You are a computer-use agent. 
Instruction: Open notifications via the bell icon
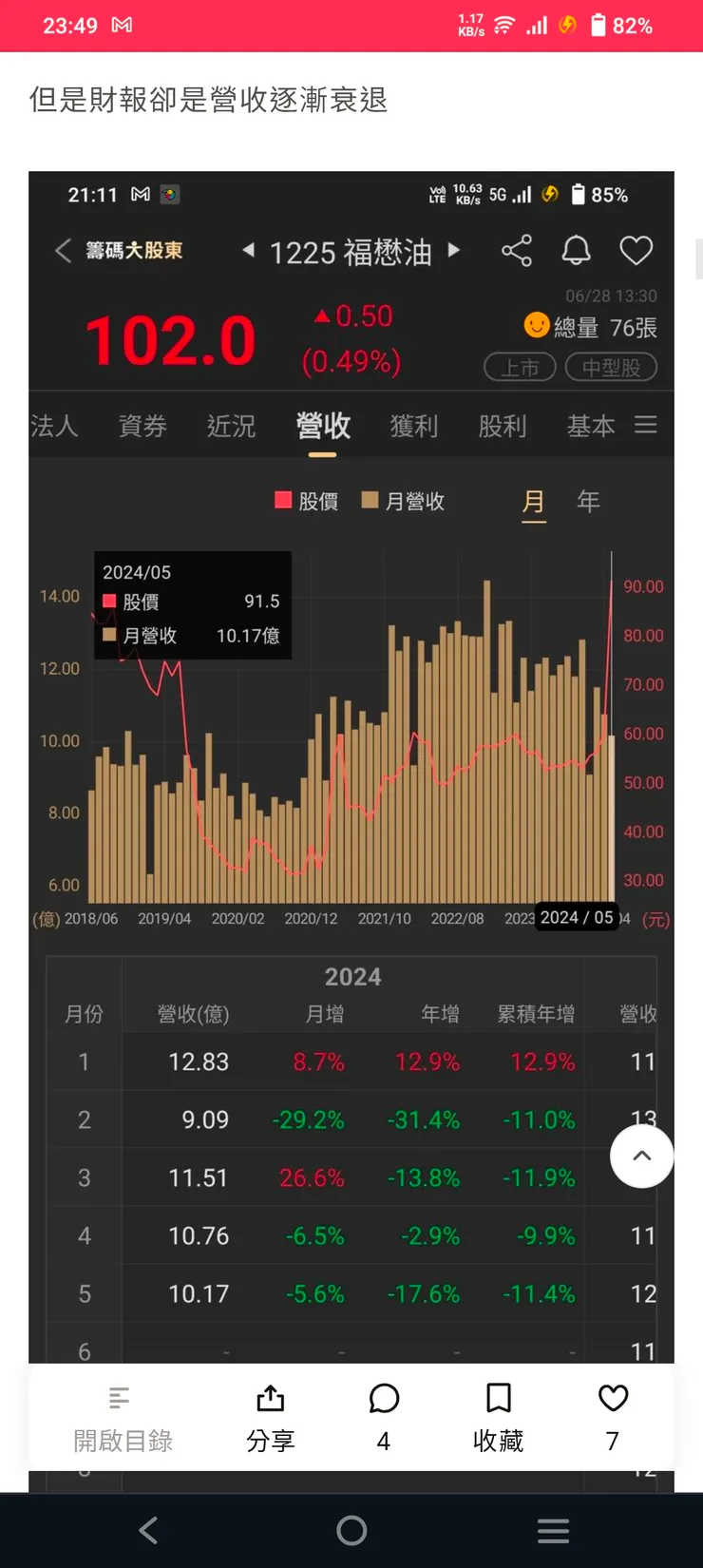pos(576,250)
